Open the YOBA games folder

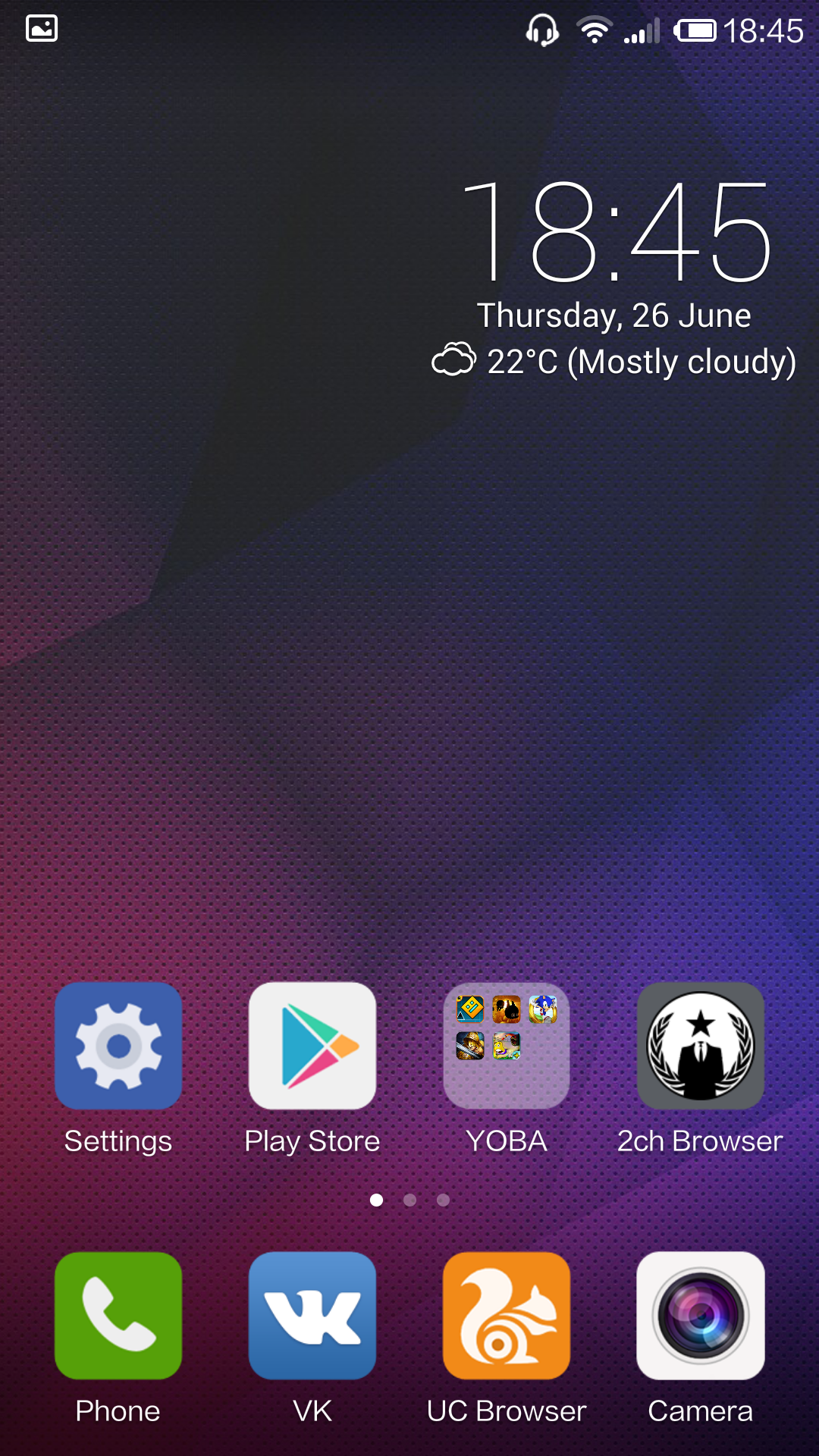point(507,1046)
